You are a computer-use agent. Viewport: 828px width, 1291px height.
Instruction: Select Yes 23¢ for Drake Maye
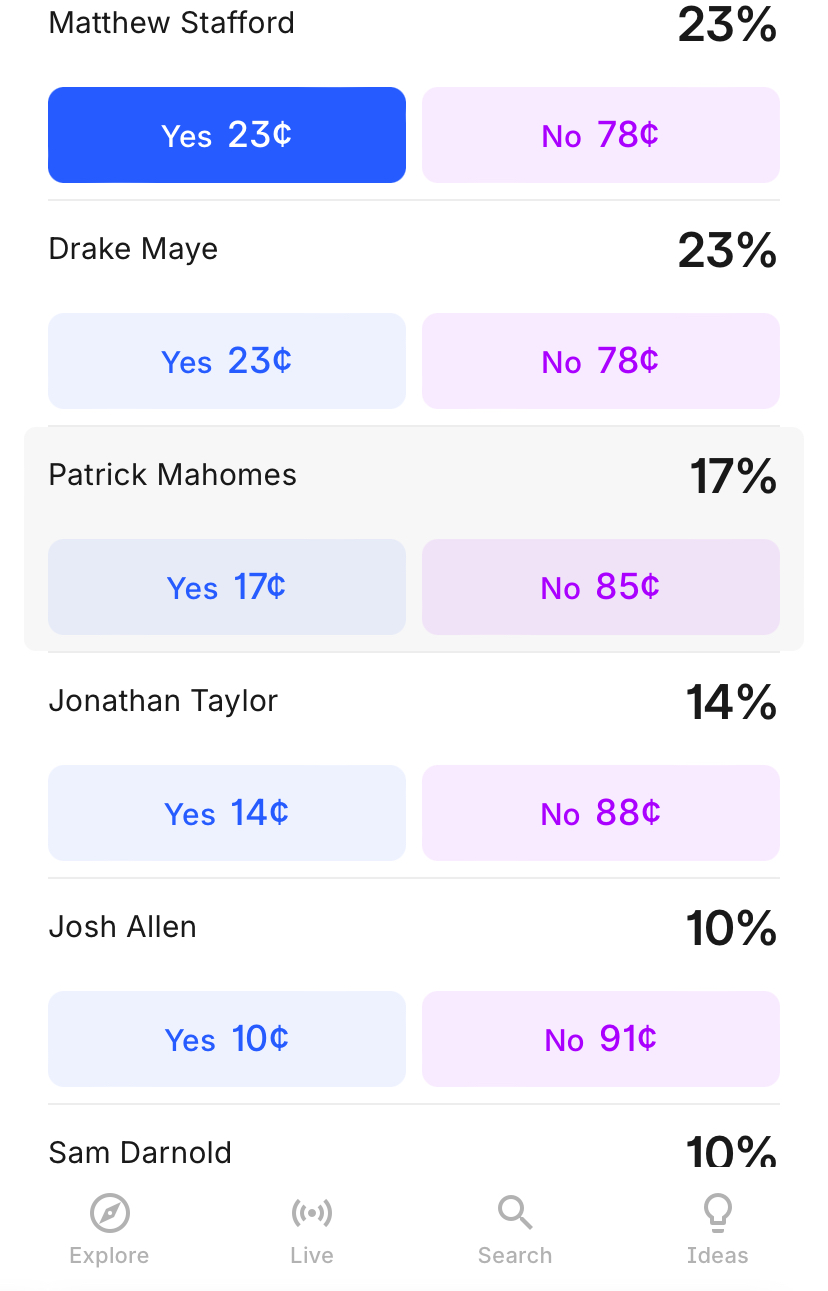(227, 361)
